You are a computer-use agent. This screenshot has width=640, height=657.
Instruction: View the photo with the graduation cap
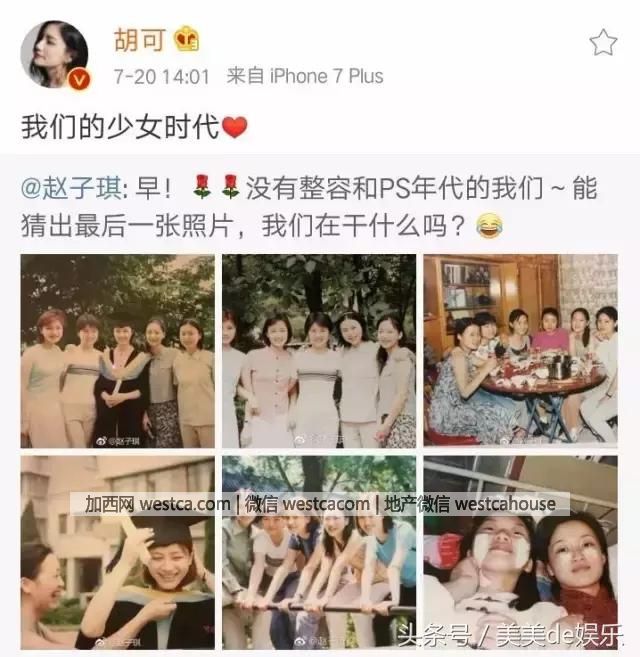117,552
